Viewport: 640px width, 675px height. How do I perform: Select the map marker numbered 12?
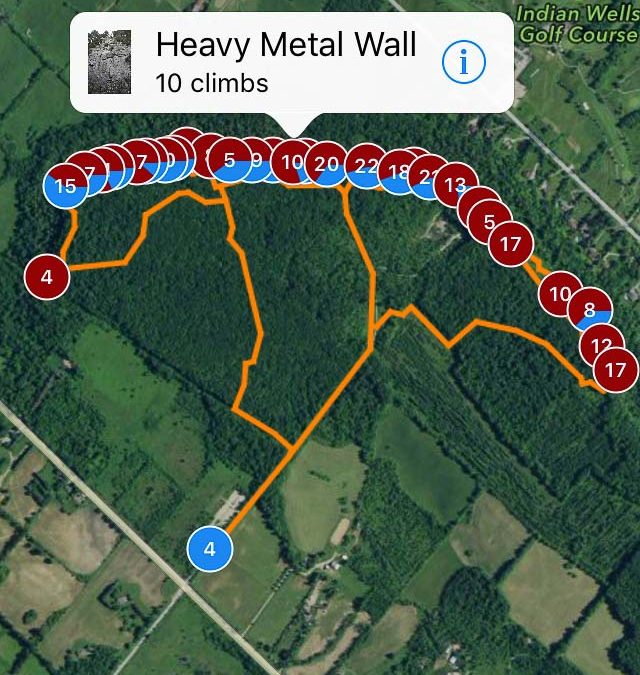600,345
